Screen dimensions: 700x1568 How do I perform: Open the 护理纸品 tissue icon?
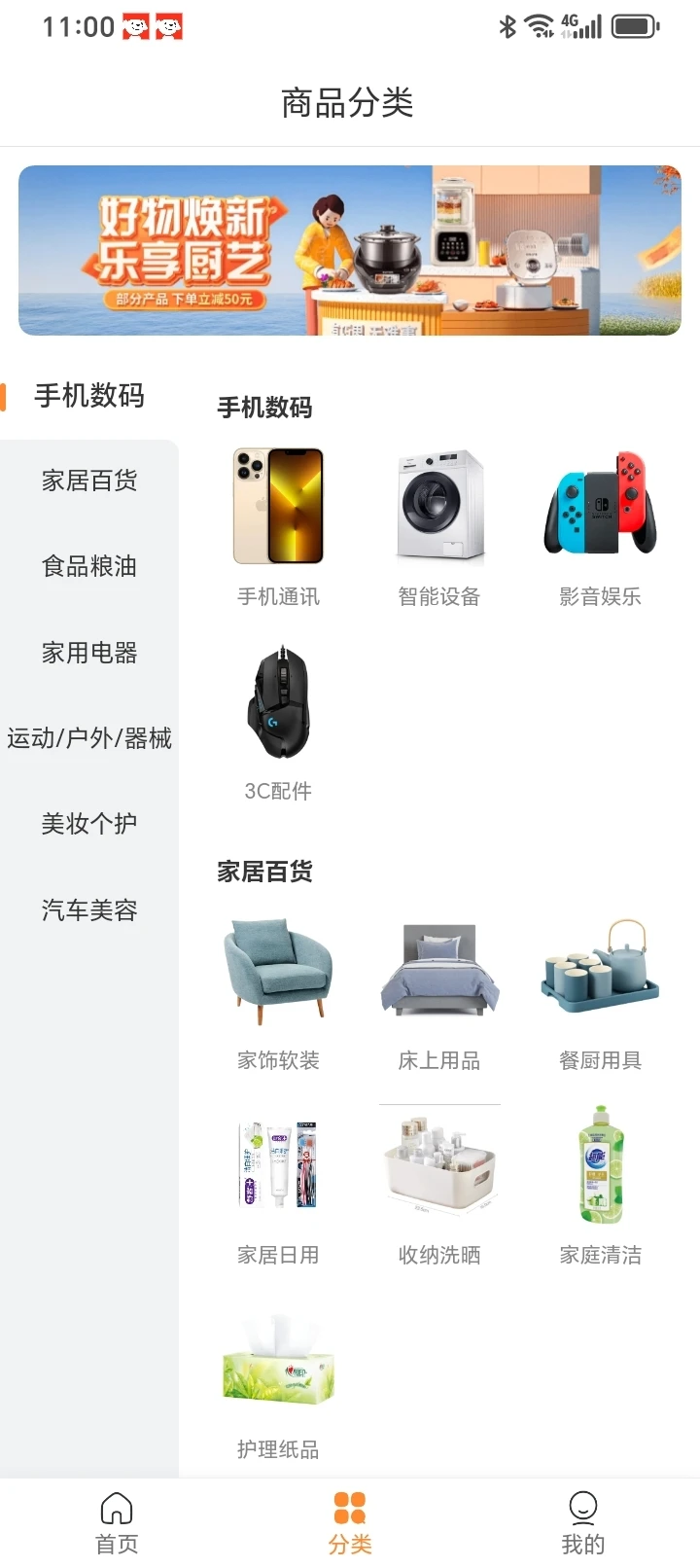277,1358
